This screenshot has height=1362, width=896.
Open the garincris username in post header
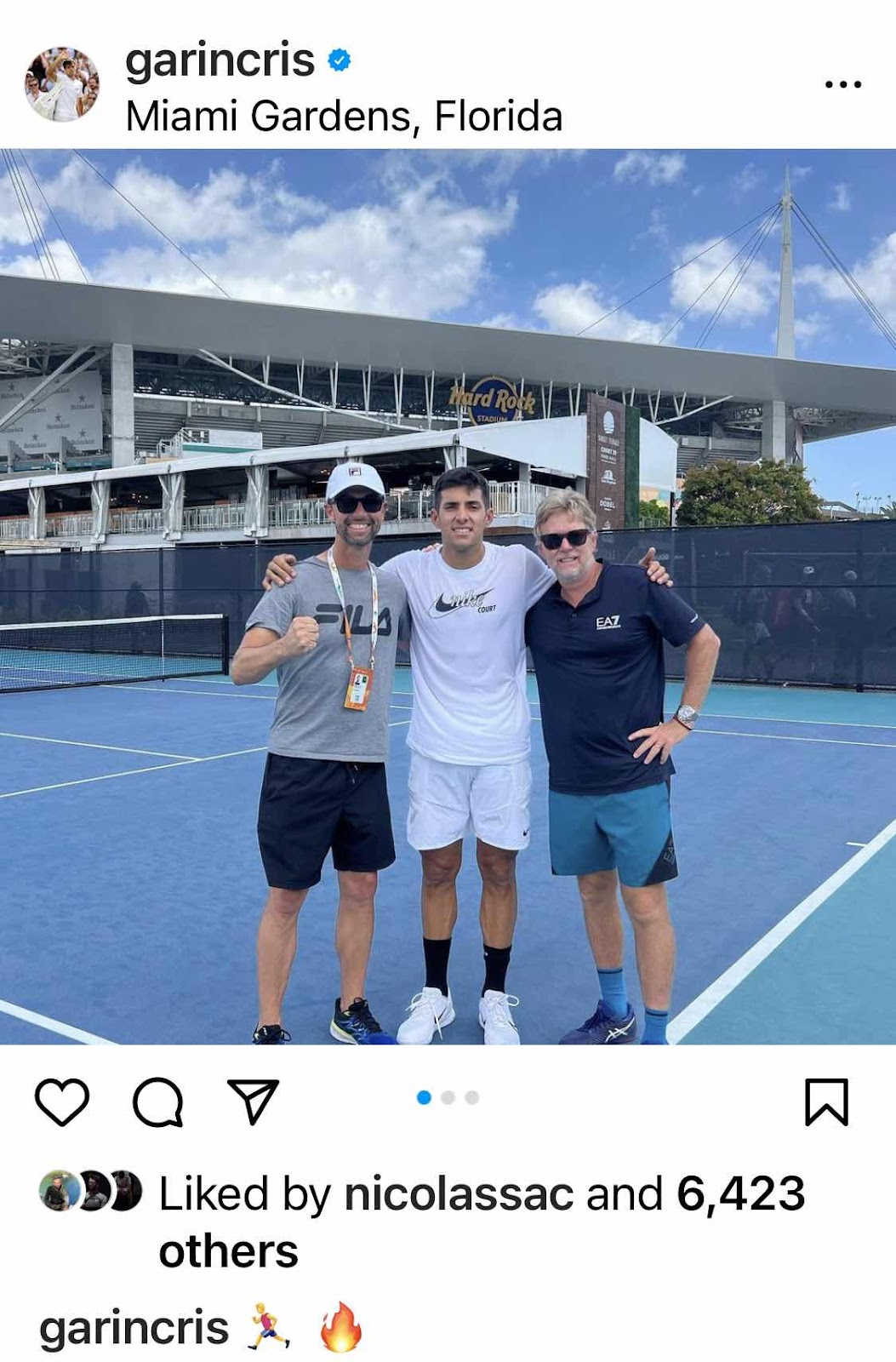[220, 60]
